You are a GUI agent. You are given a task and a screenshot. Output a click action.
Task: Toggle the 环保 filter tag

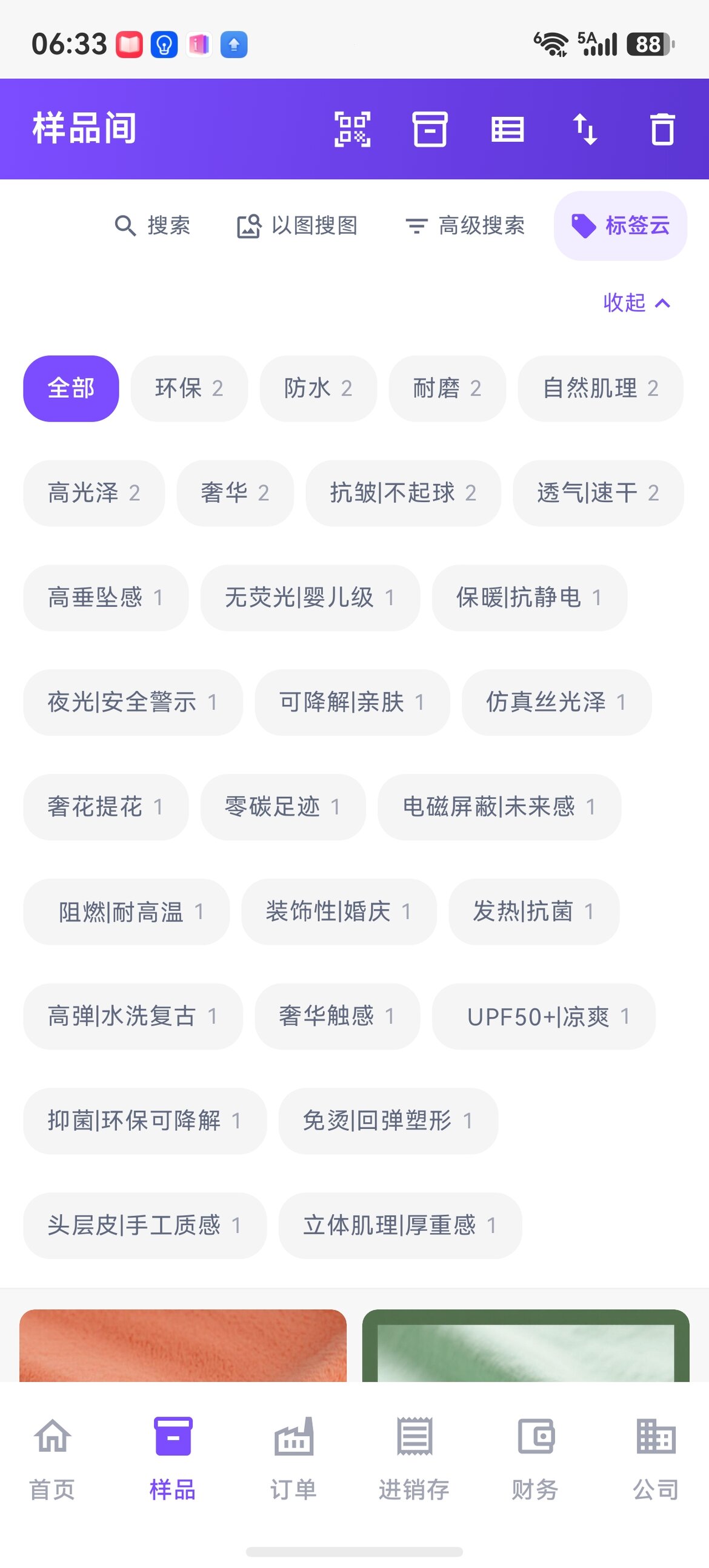(x=190, y=388)
